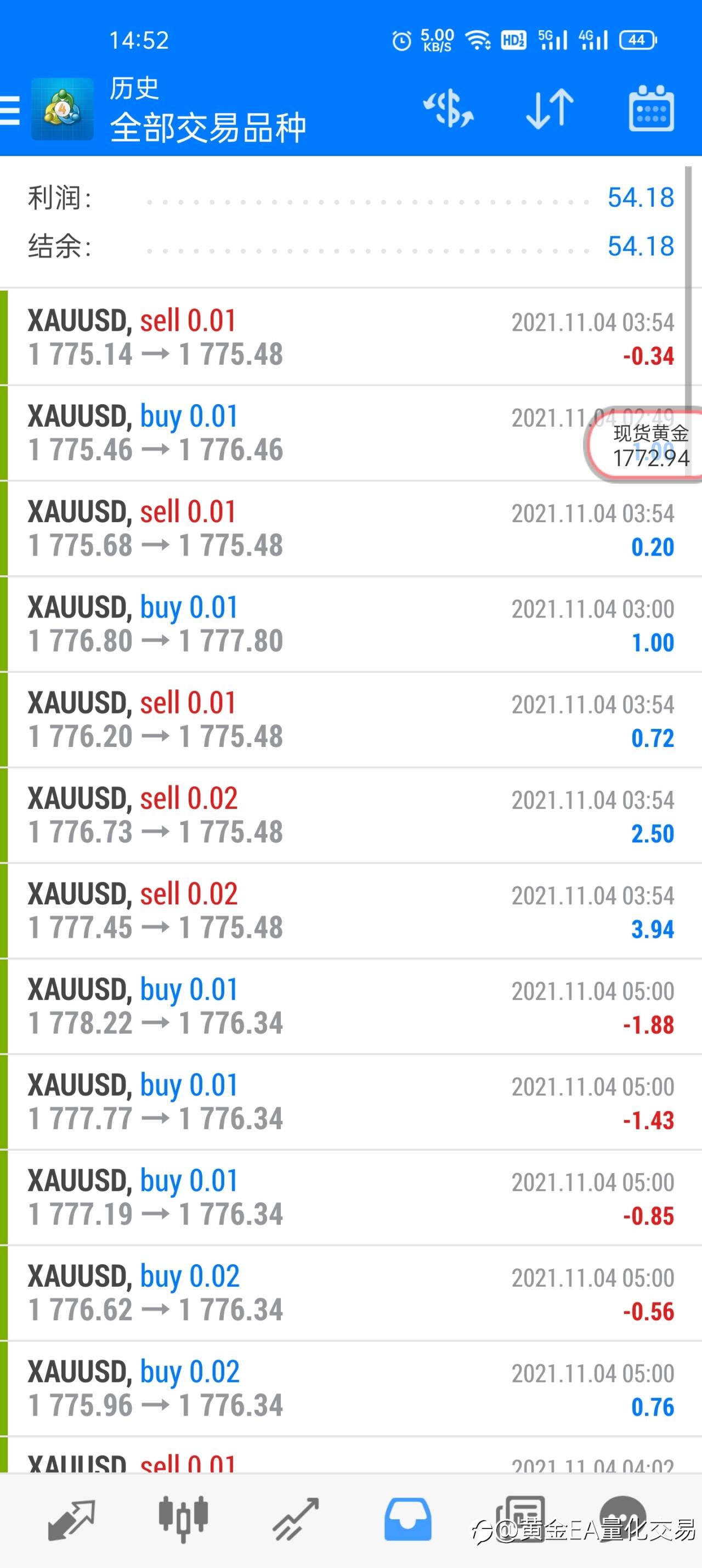Viewport: 702px width, 1568px height.
Task: Open the hamburger drawer menu
Action: (x=10, y=110)
